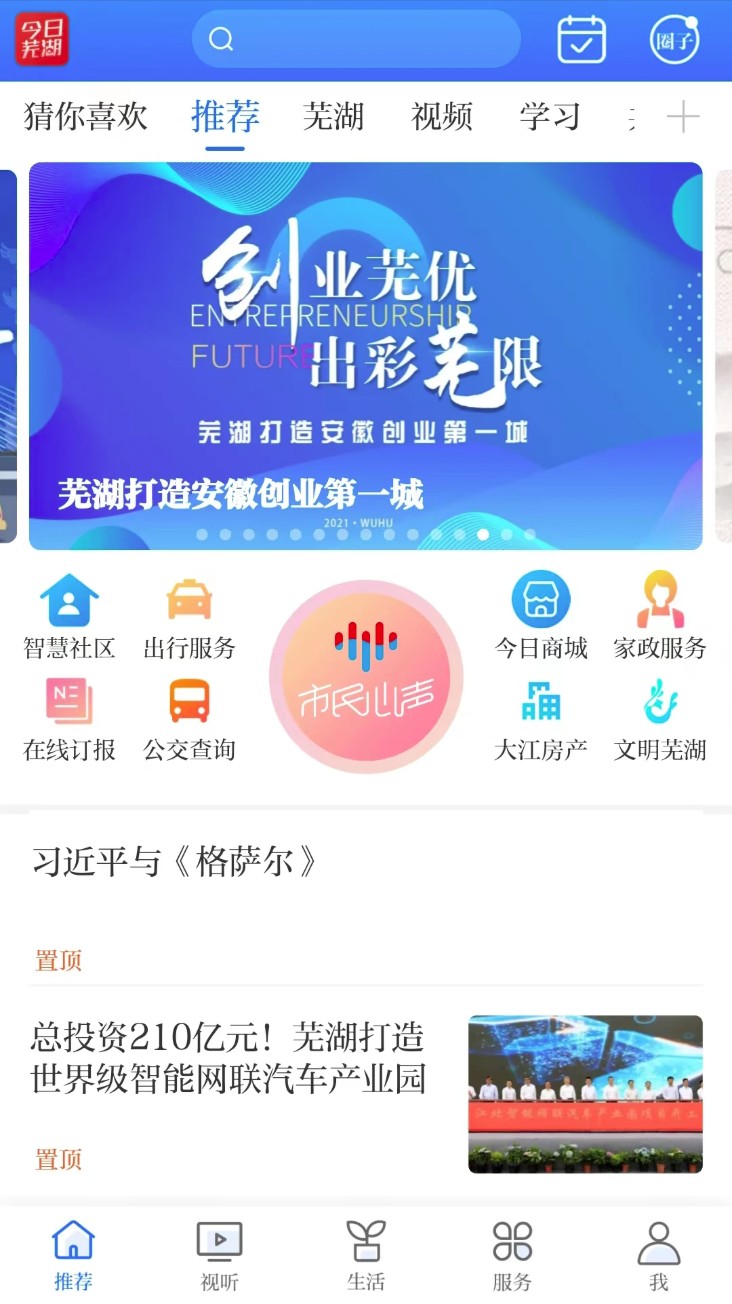The height and width of the screenshot is (1304, 732).
Task: Switch to the 视频 top tab
Action: coord(441,117)
